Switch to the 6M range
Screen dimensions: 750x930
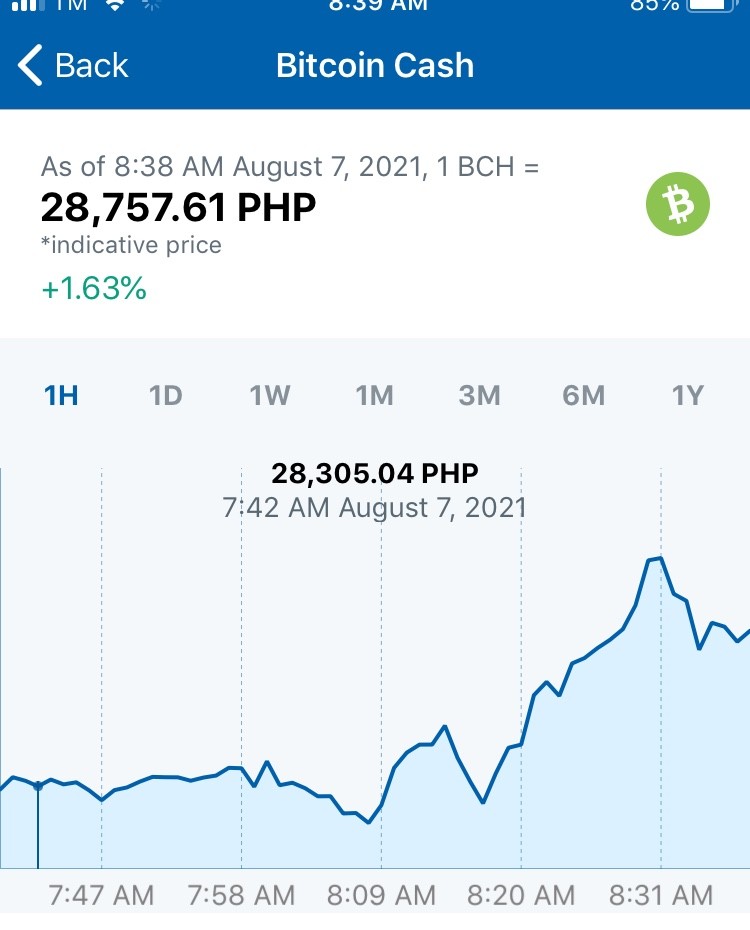tap(584, 396)
